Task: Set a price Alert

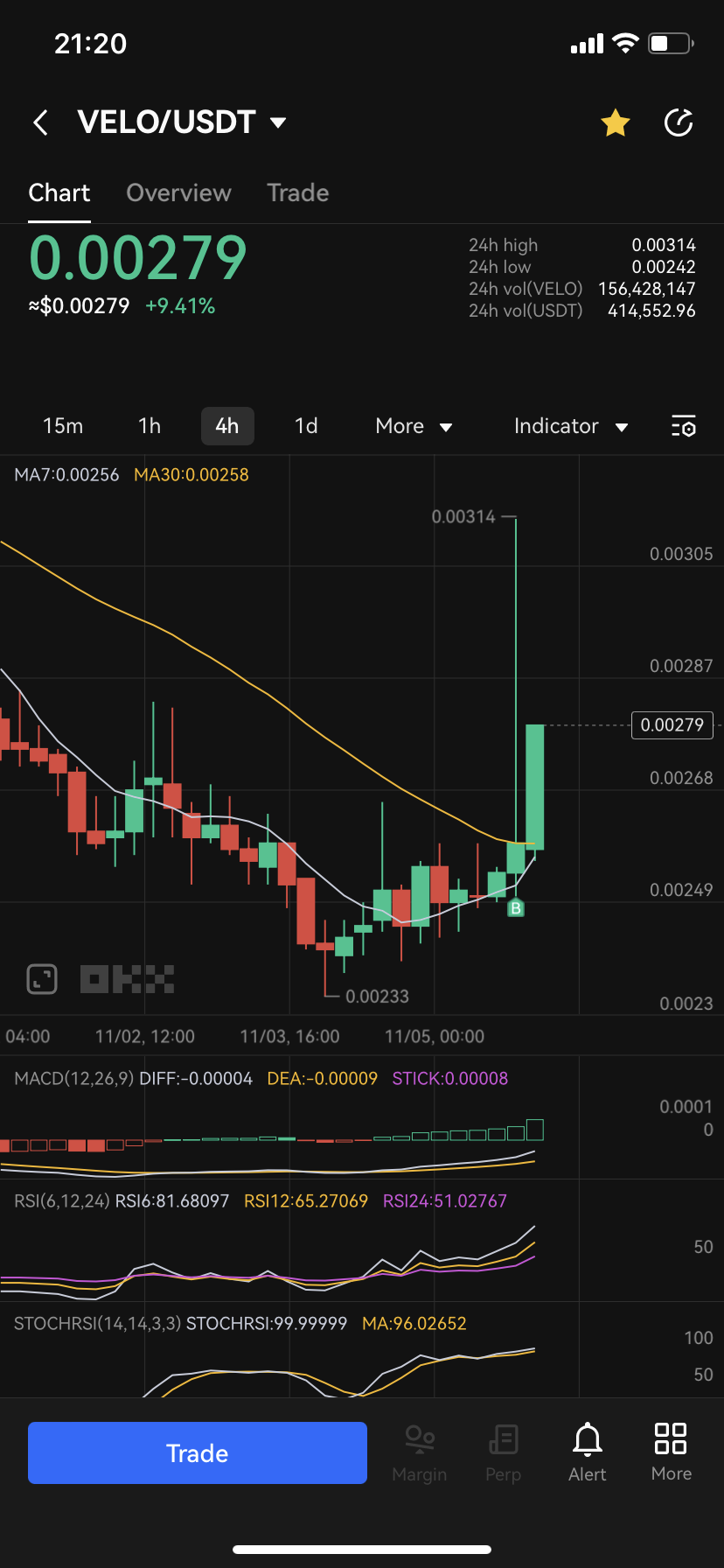Action: pos(588,1452)
